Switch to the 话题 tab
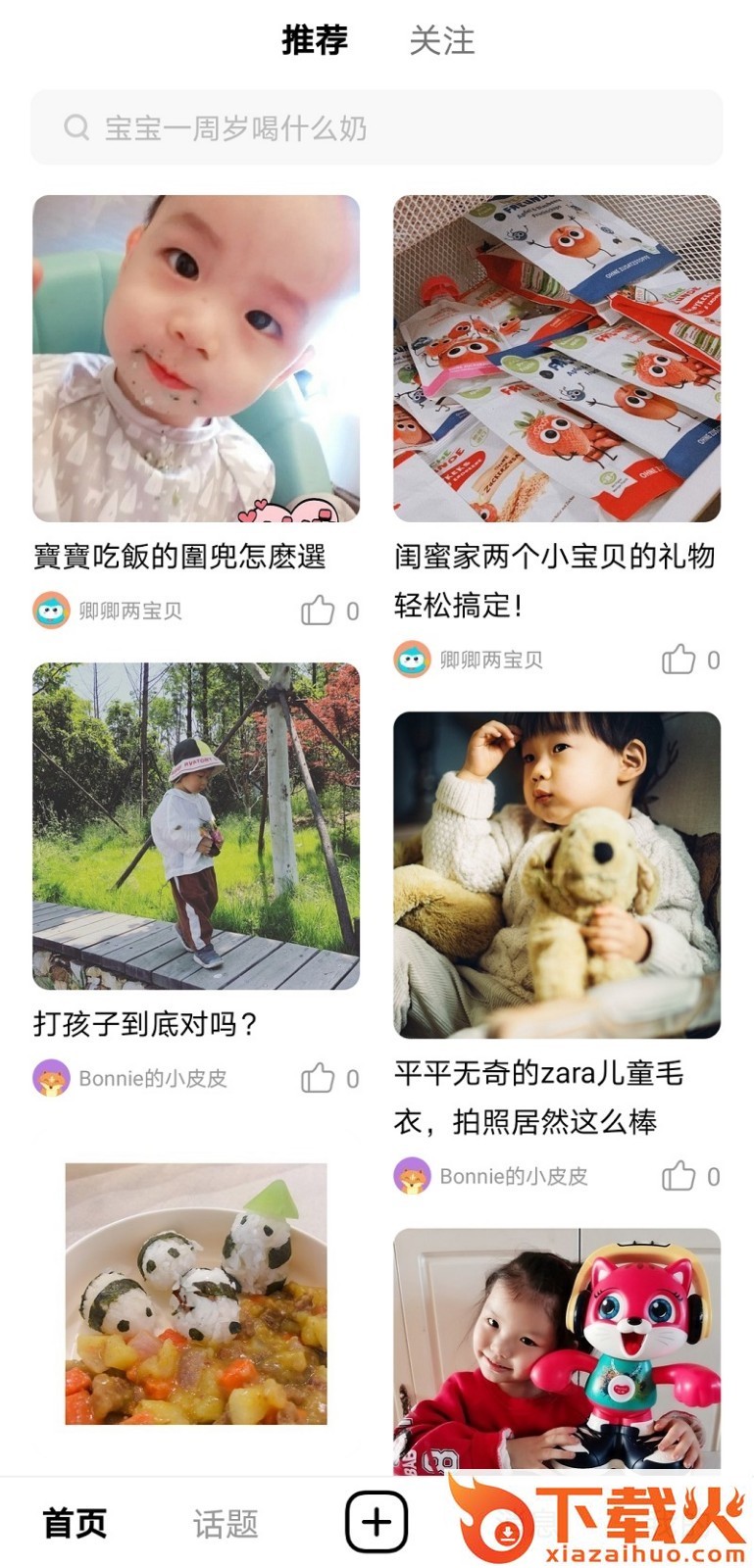754x1568 pixels. click(226, 1524)
